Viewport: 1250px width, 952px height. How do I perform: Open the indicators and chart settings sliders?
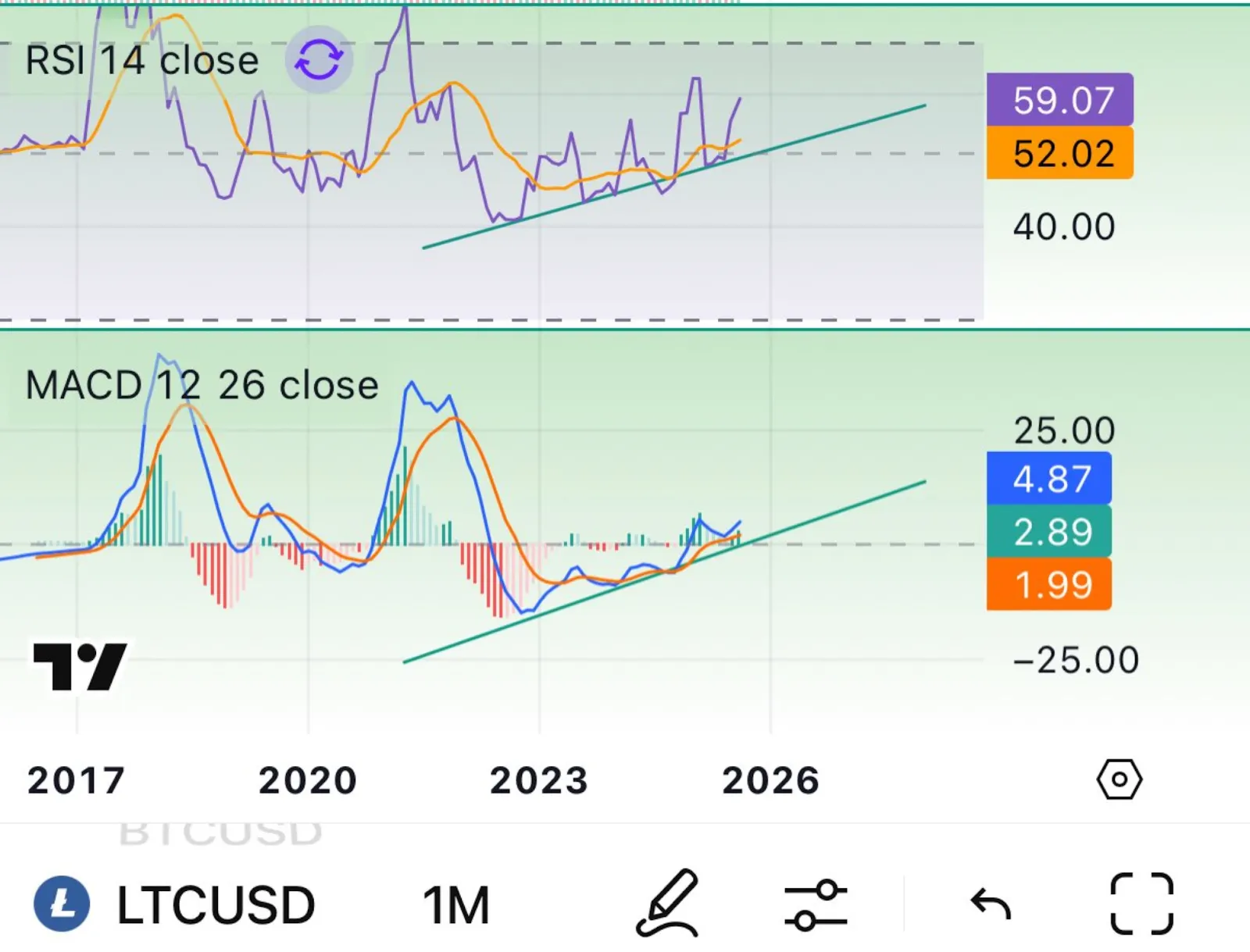pyautogui.click(x=815, y=904)
